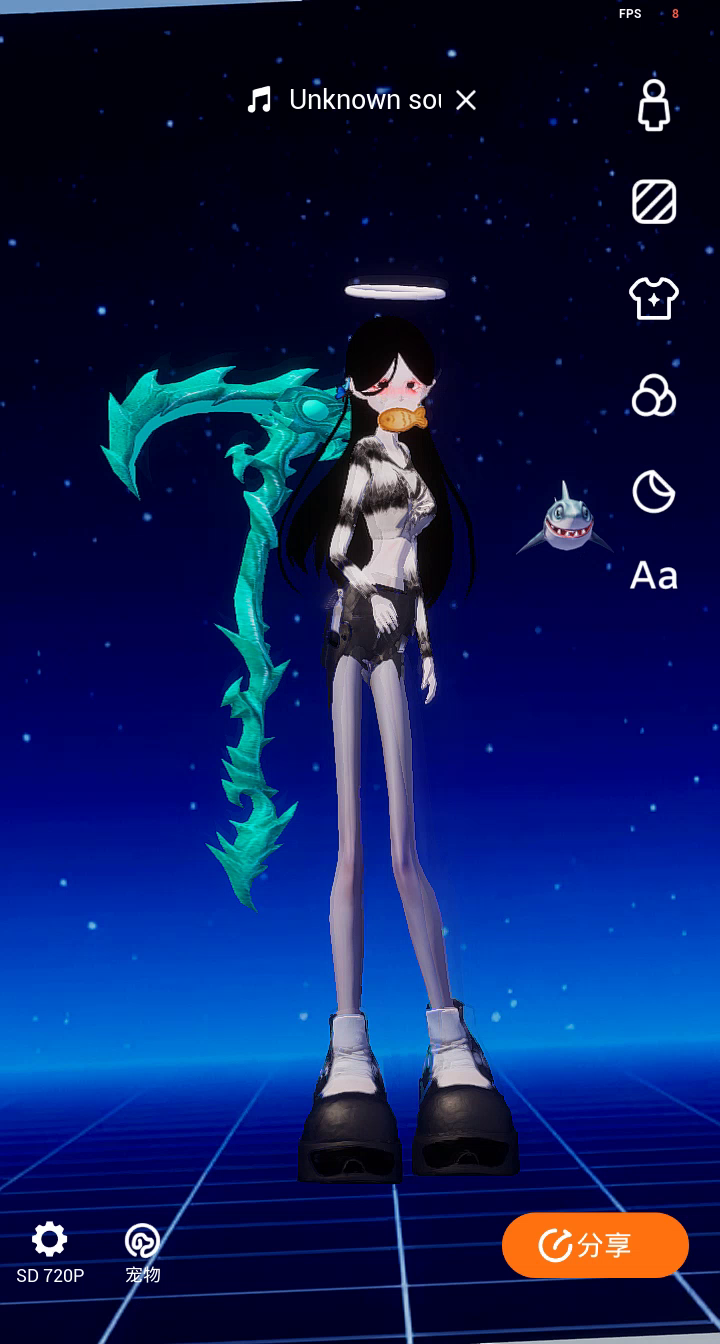Viewport: 720px width, 1344px height.
Task: Open the 宠物 pet menu
Action: (x=142, y=1252)
